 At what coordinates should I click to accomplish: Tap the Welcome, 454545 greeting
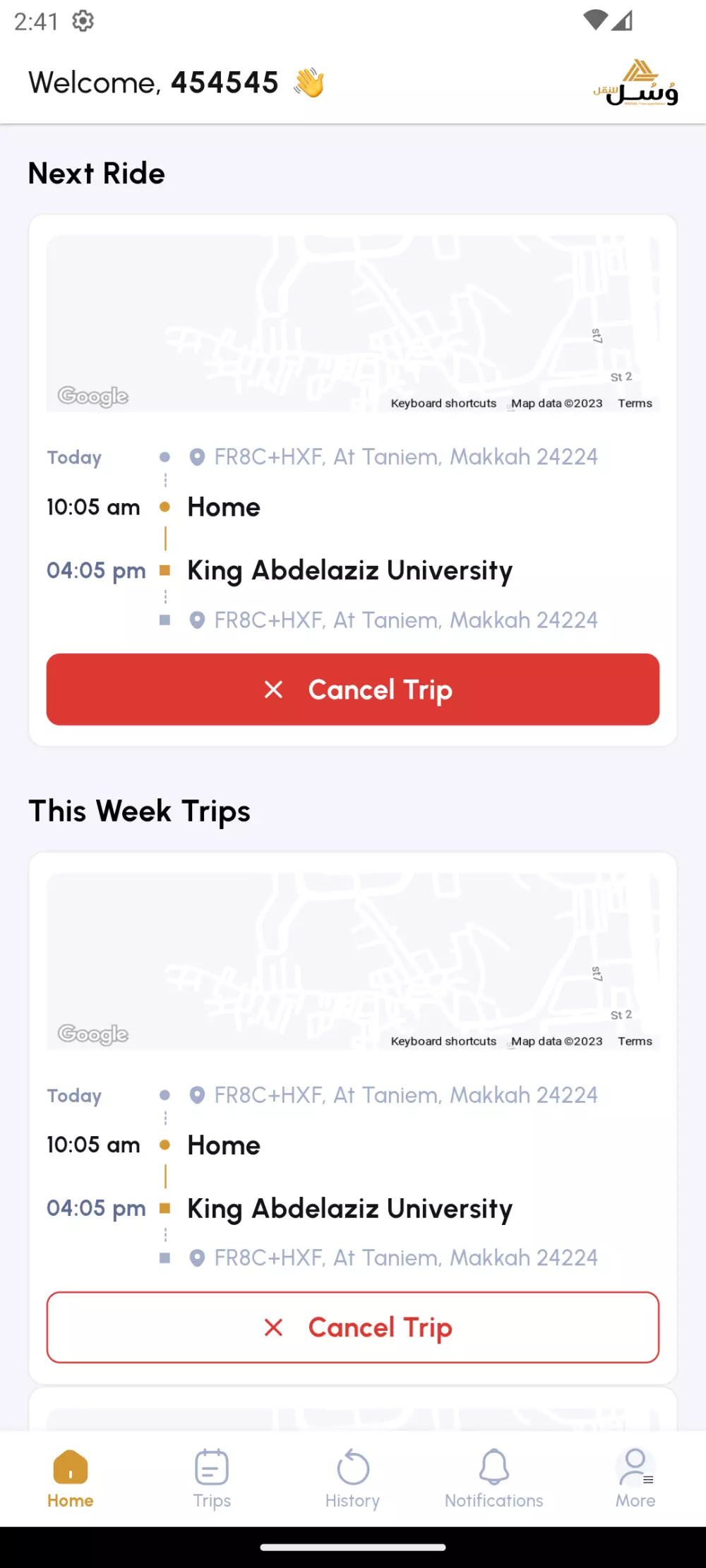[x=153, y=82]
